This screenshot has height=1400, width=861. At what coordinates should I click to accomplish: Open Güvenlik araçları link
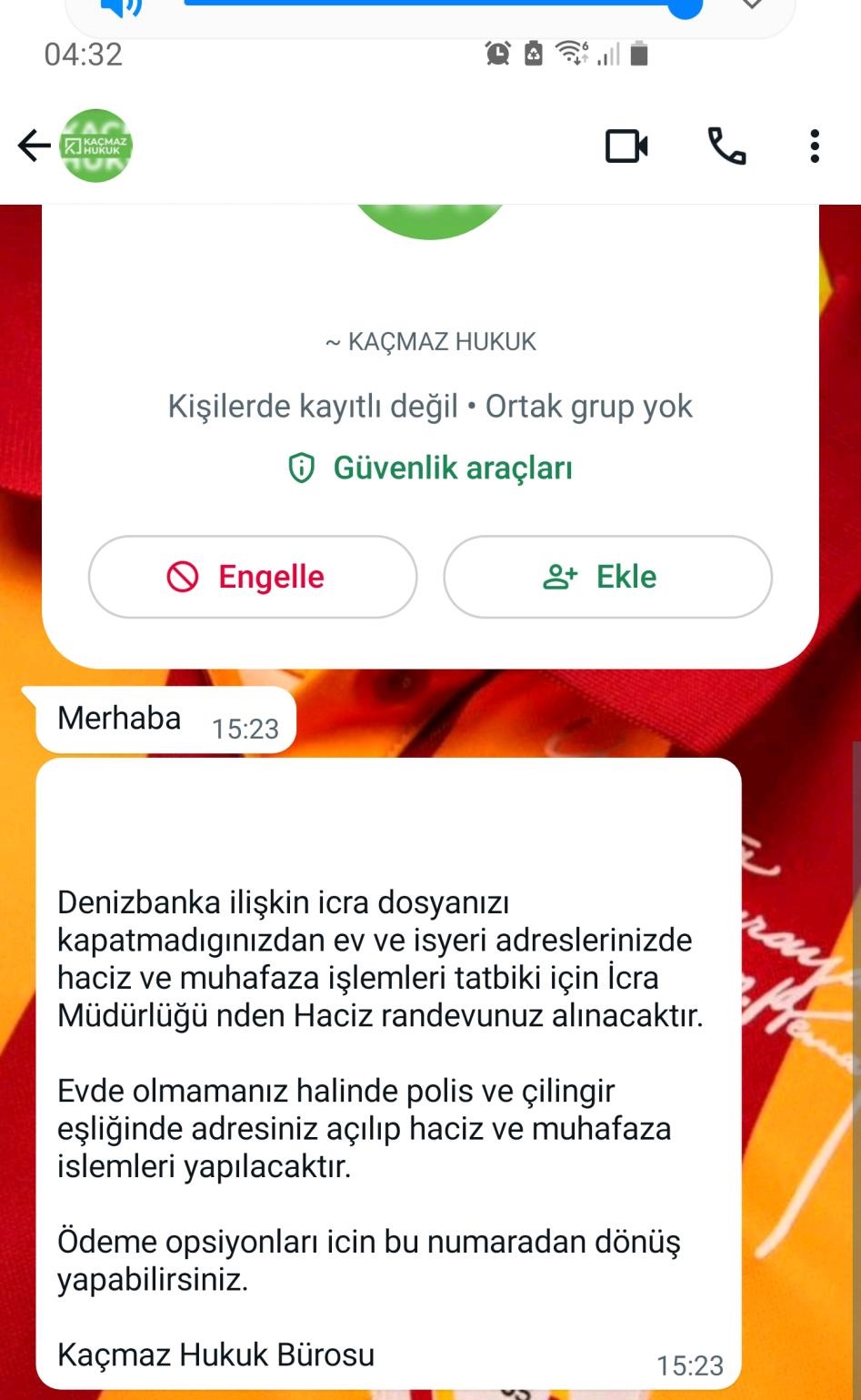click(x=430, y=468)
